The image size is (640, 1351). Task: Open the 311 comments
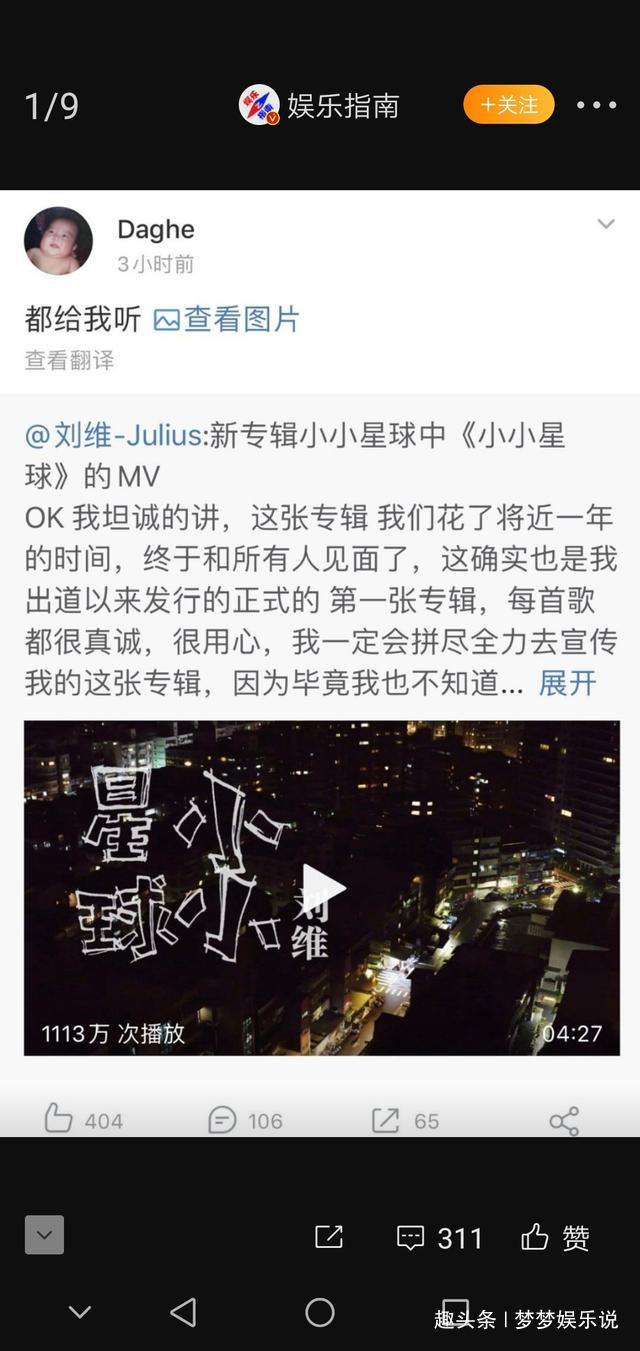point(440,1238)
